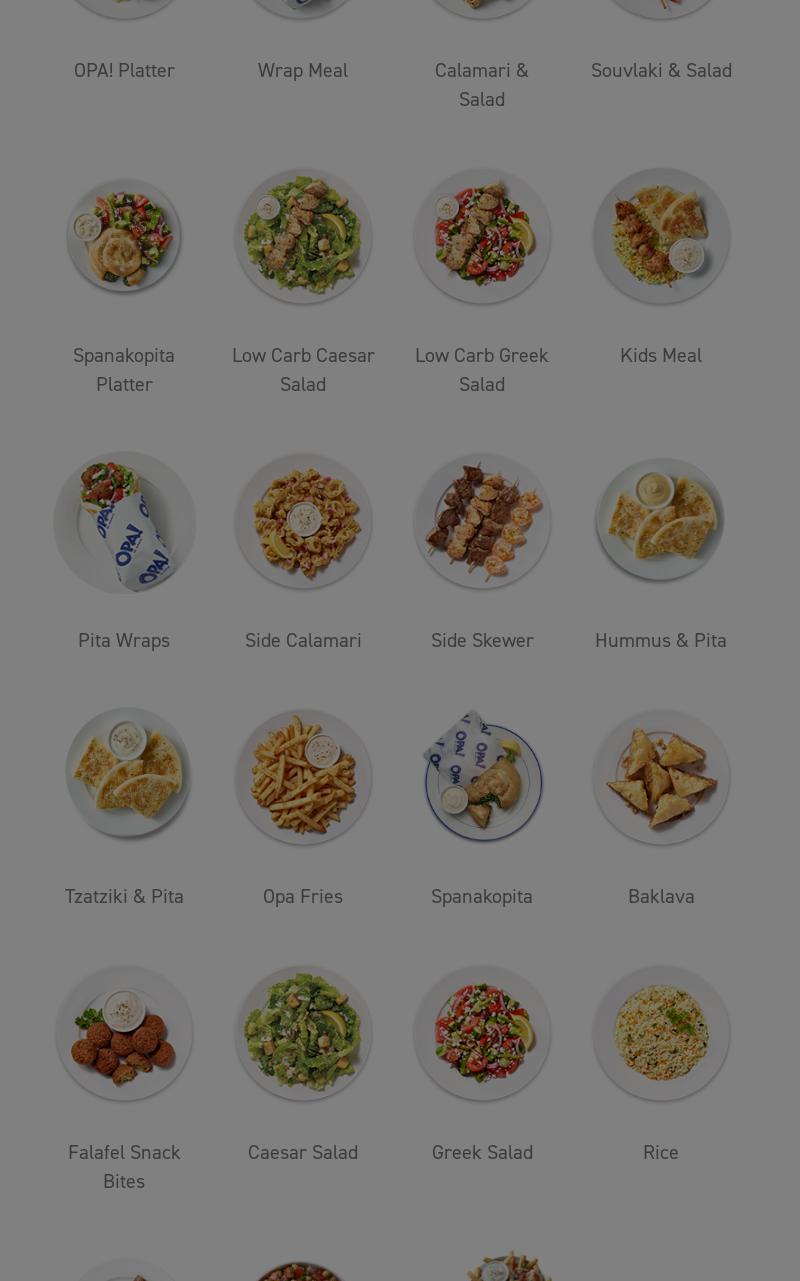The image size is (800, 1281).
Task: Click the Pita Wraps image
Action: [124, 521]
